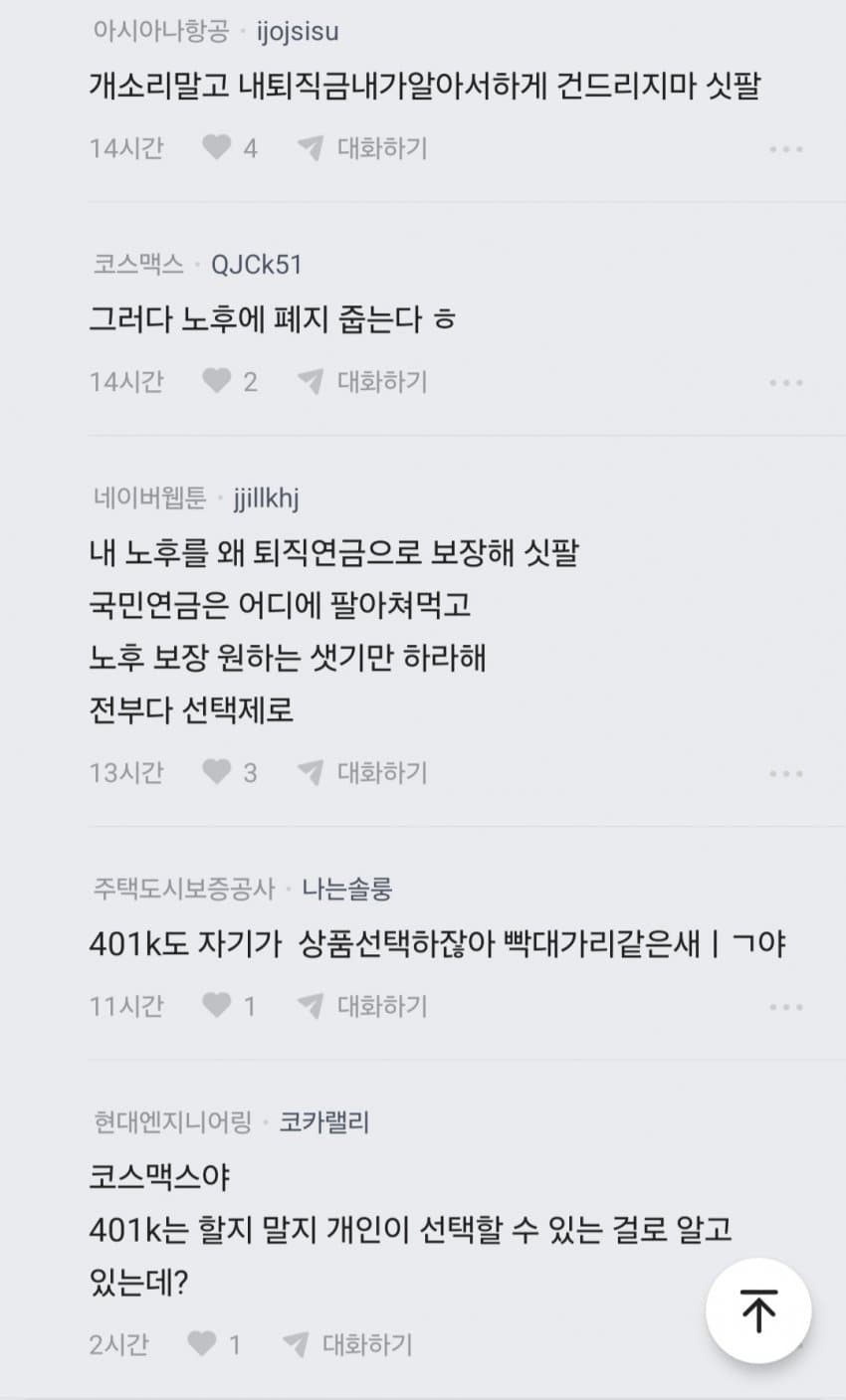The image size is (846, 1400).
Task: Like 코카랠리's comment
Action: click(202, 1344)
